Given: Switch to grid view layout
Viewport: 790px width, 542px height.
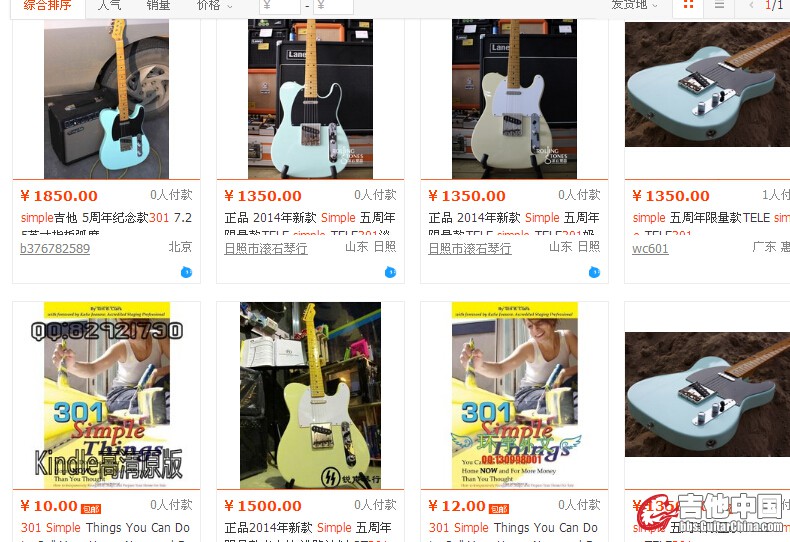Looking at the screenshot, I should 688,5.
